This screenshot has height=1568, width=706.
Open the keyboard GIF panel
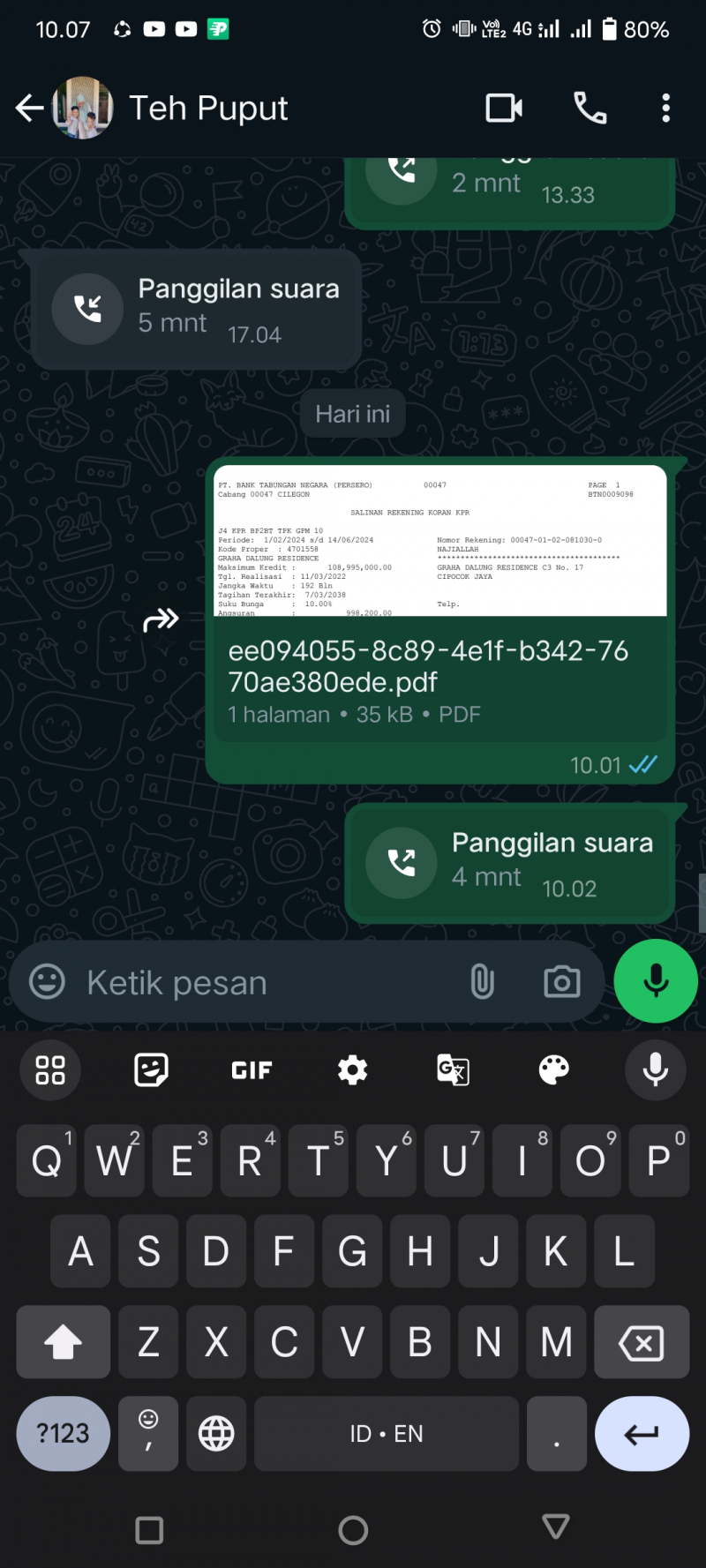point(252,1070)
